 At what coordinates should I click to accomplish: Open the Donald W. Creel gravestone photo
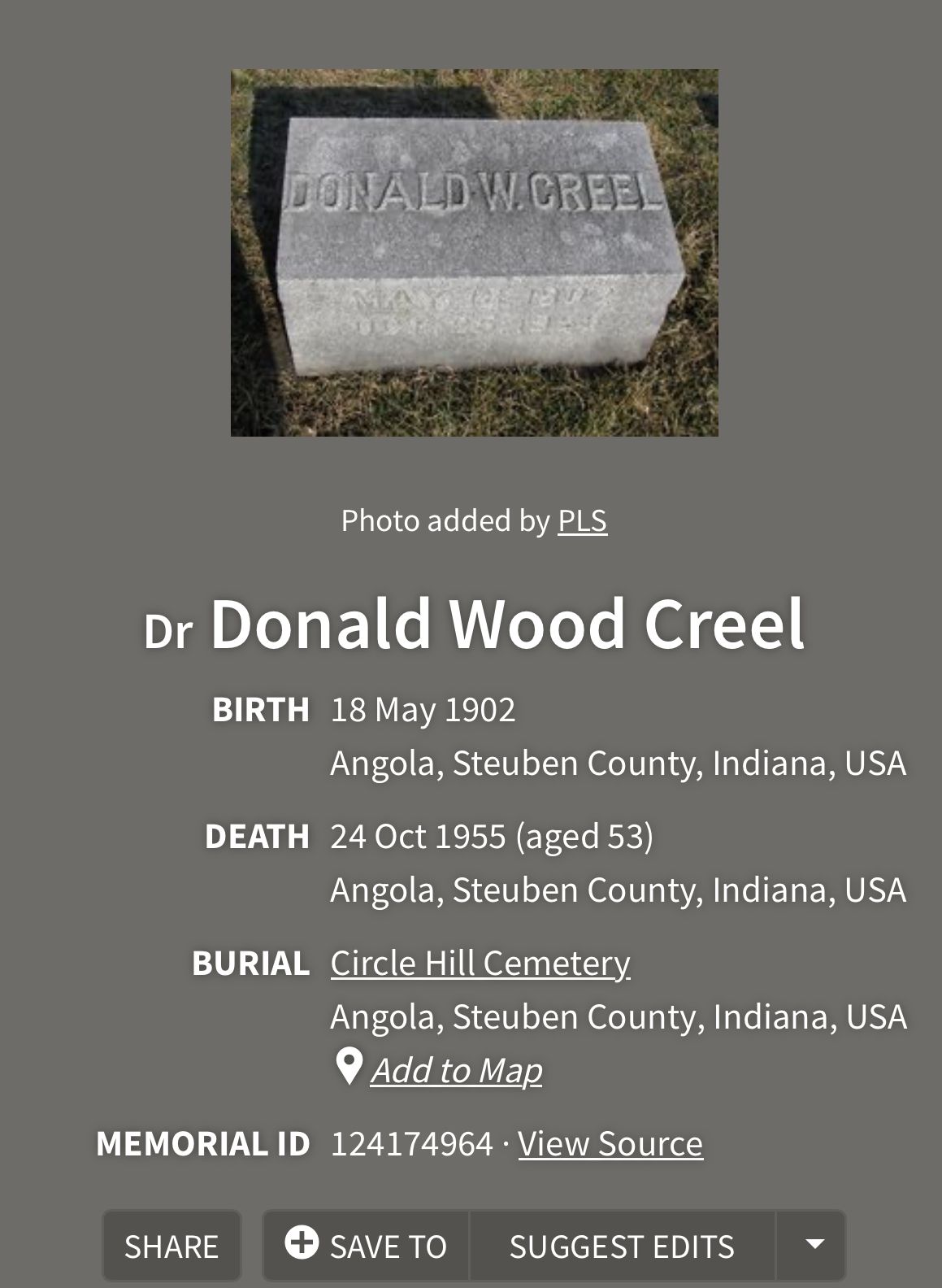pyautogui.click(x=474, y=252)
